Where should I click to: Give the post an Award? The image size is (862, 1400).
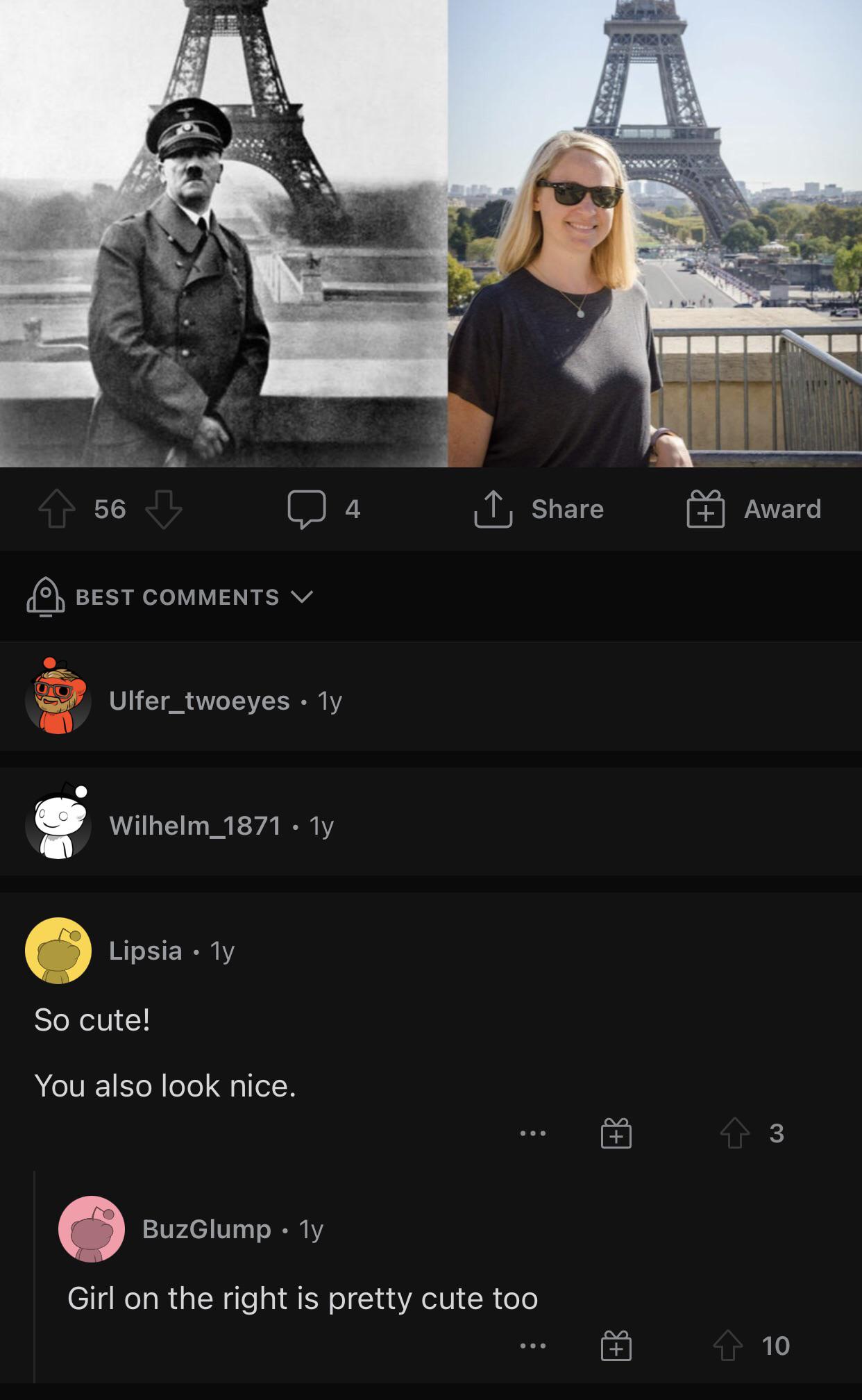pyautogui.click(x=754, y=509)
